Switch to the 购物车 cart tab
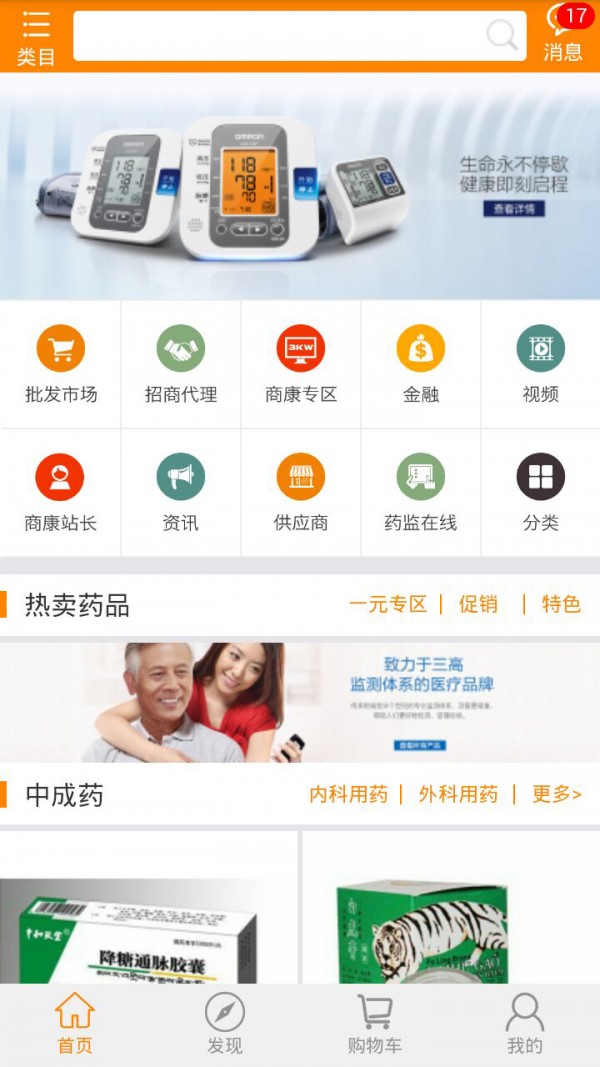 click(375, 1025)
